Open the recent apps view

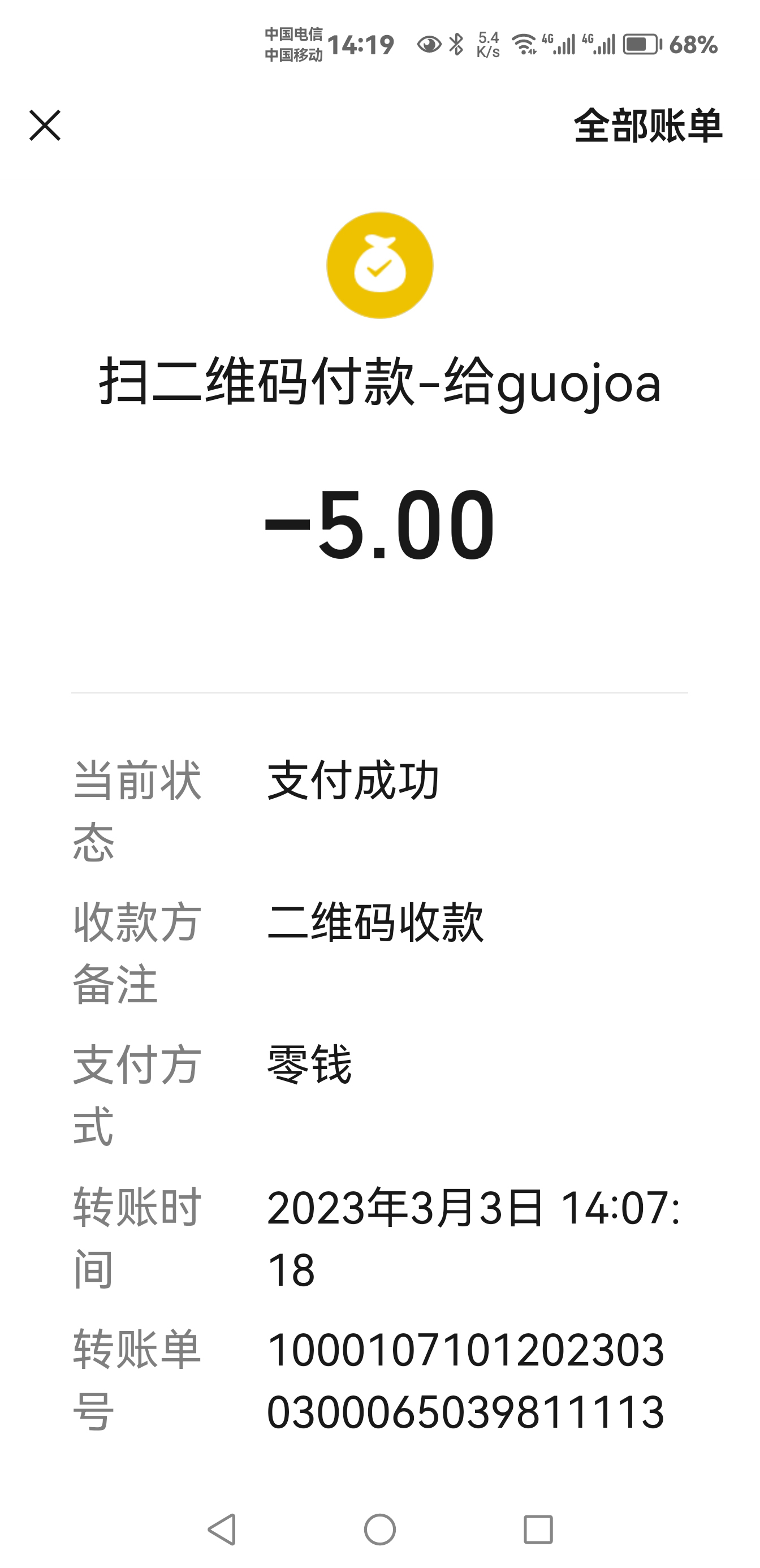click(x=538, y=1528)
